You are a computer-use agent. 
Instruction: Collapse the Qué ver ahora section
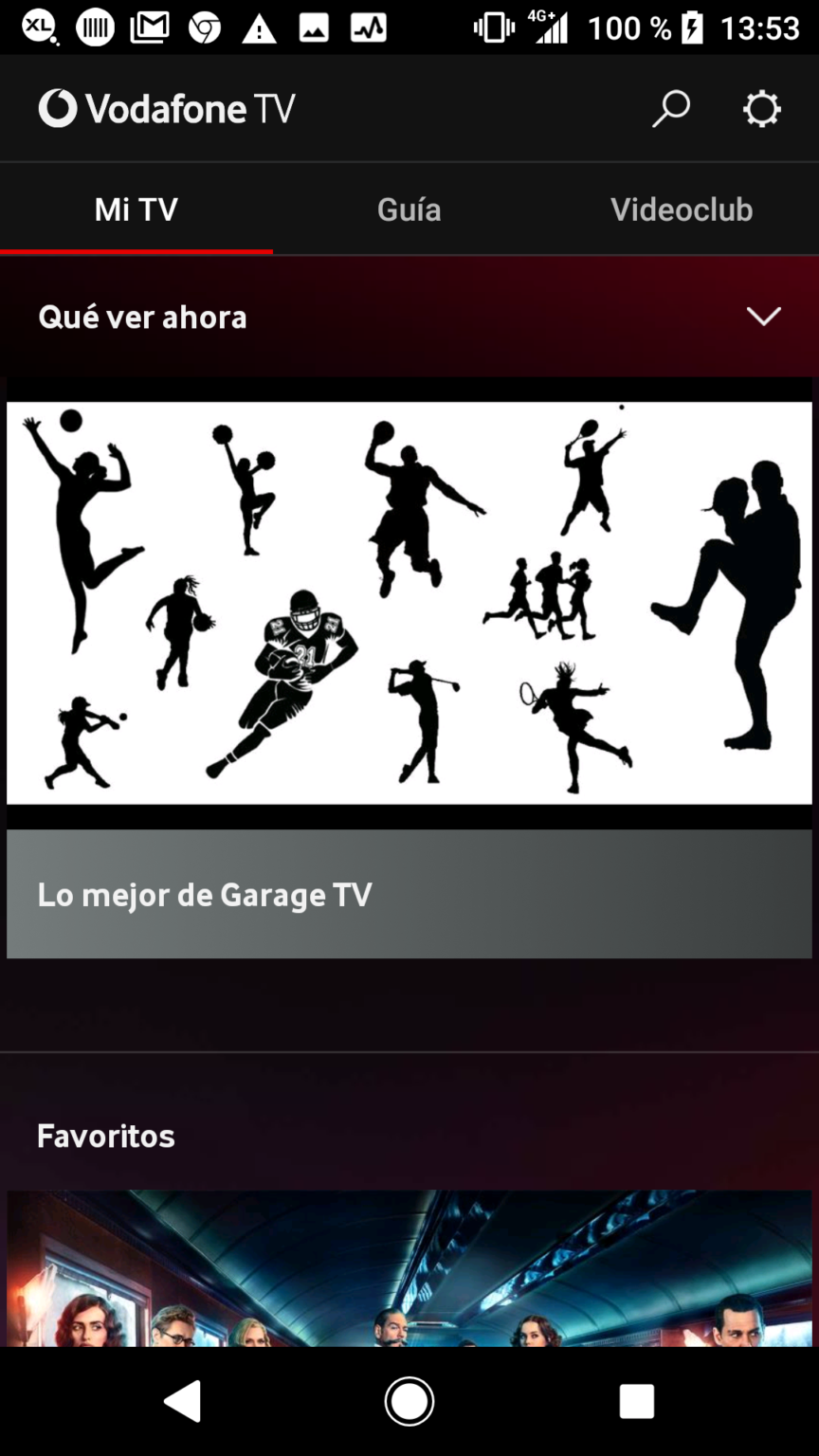764,316
